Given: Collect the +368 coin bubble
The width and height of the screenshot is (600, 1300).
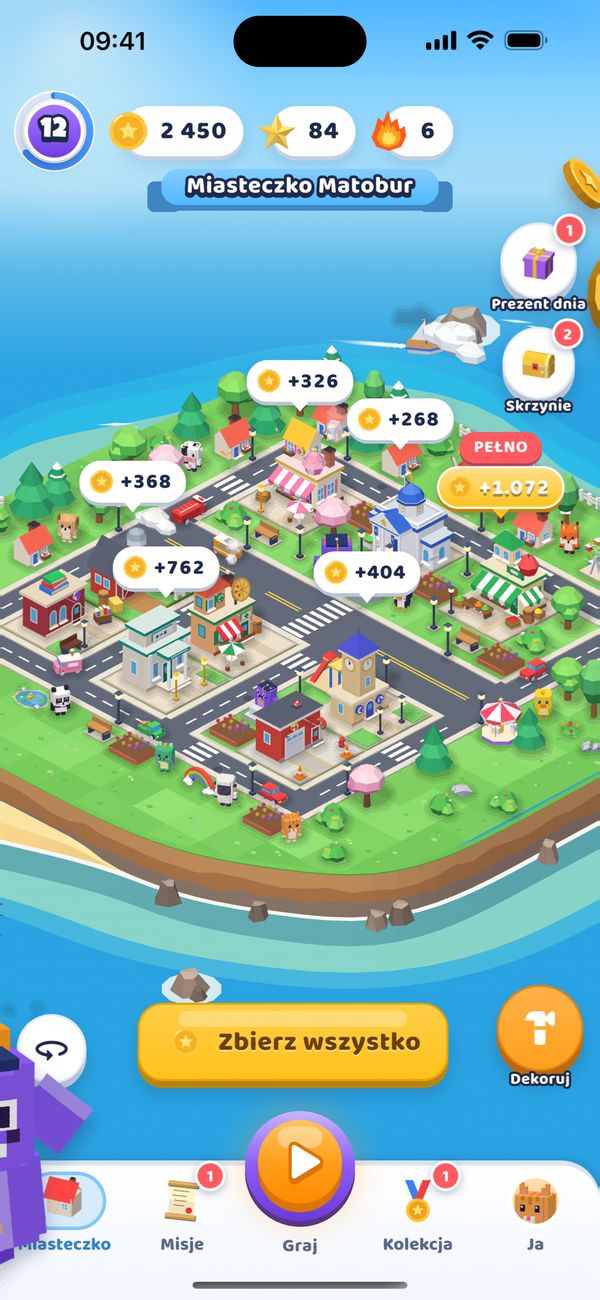Looking at the screenshot, I should pyautogui.click(x=132, y=482).
